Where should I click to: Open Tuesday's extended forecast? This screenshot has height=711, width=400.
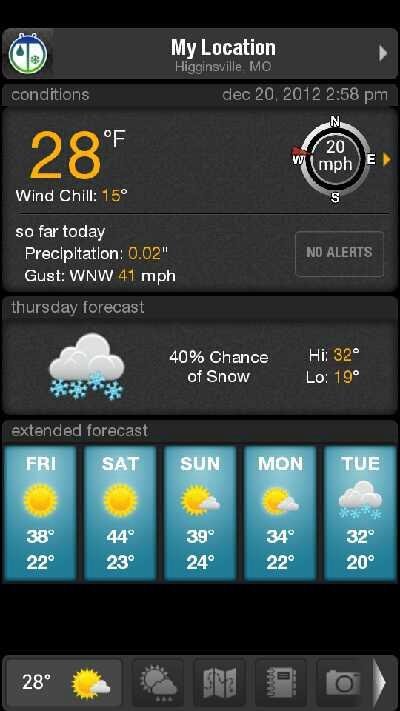(x=361, y=513)
